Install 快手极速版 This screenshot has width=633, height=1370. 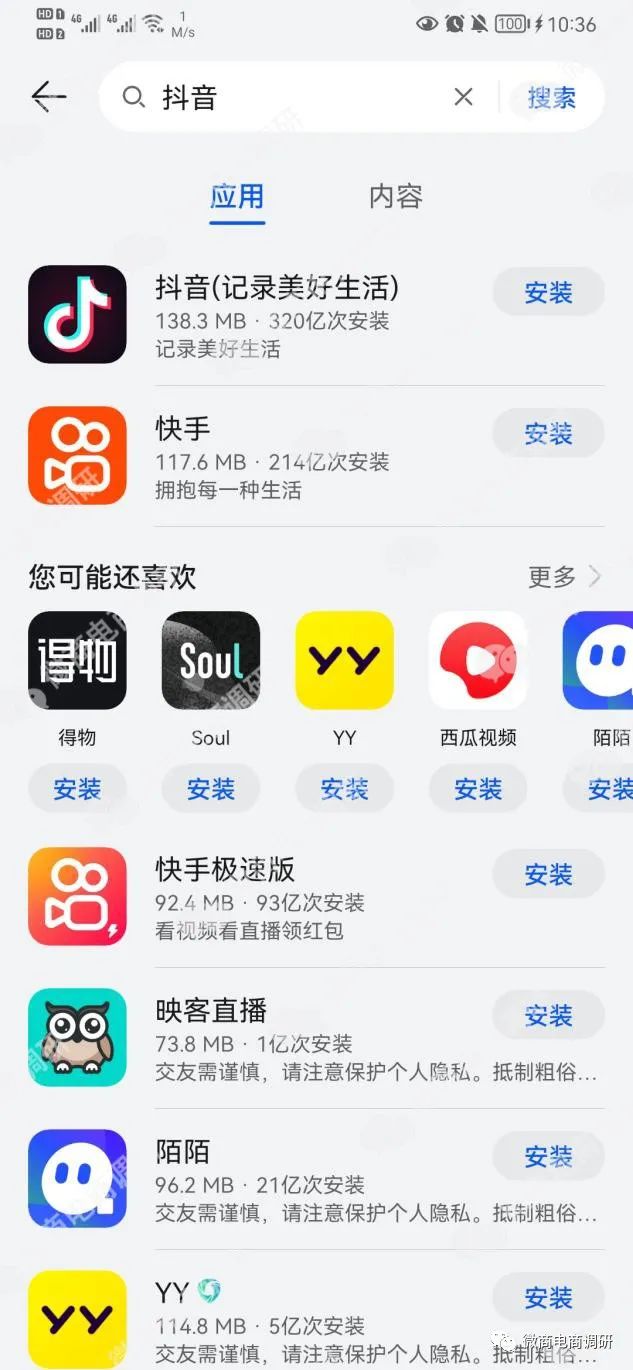[548, 875]
